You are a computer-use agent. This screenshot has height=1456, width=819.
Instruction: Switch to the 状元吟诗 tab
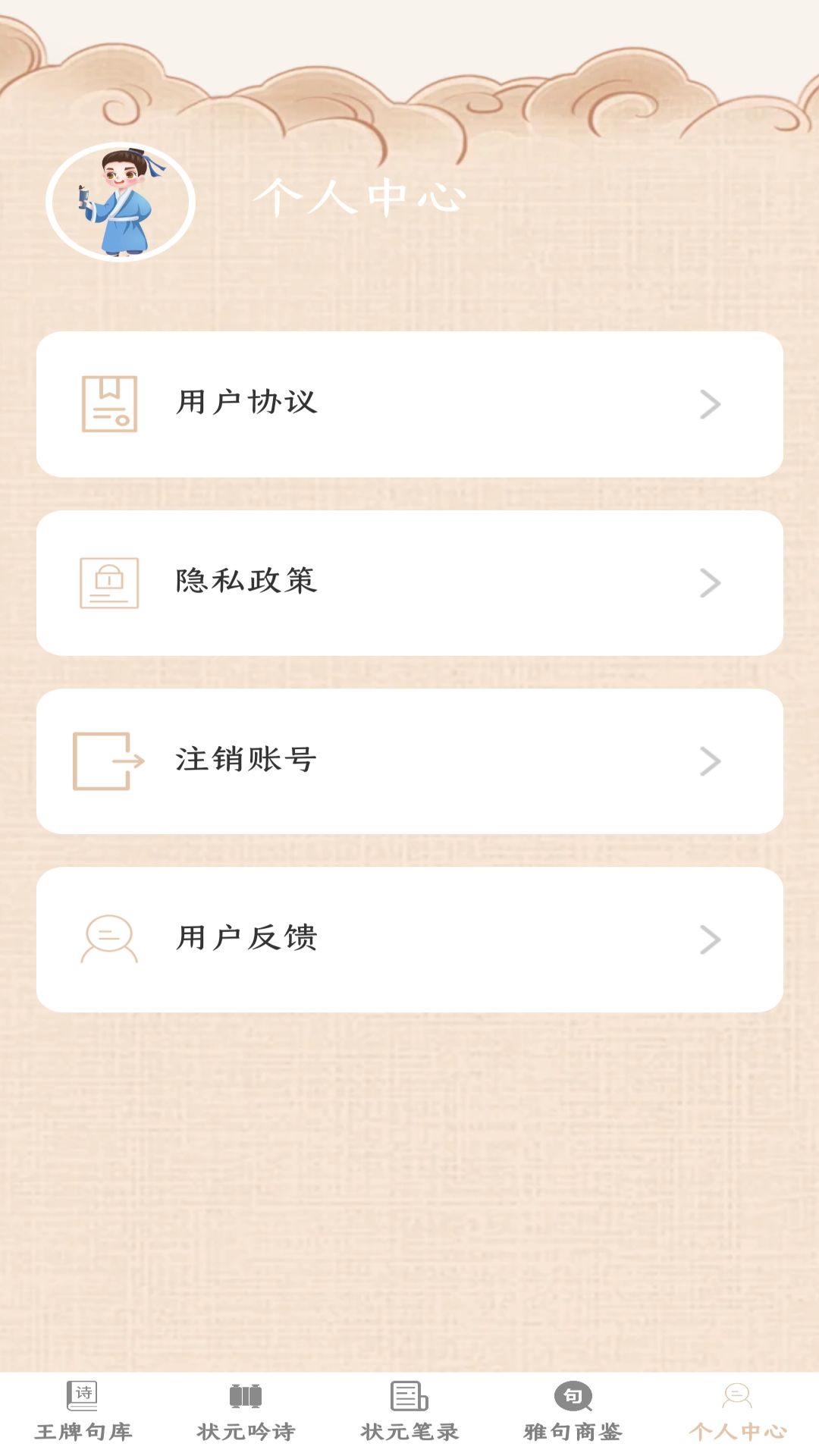coord(246,1412)
